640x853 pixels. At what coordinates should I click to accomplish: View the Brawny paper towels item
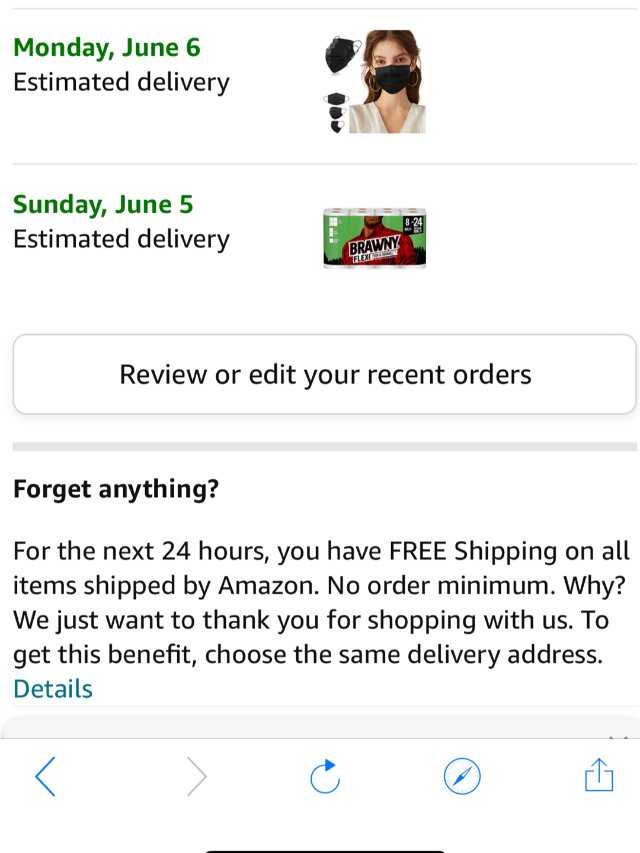pyautogui.click(x=375, y=238)
